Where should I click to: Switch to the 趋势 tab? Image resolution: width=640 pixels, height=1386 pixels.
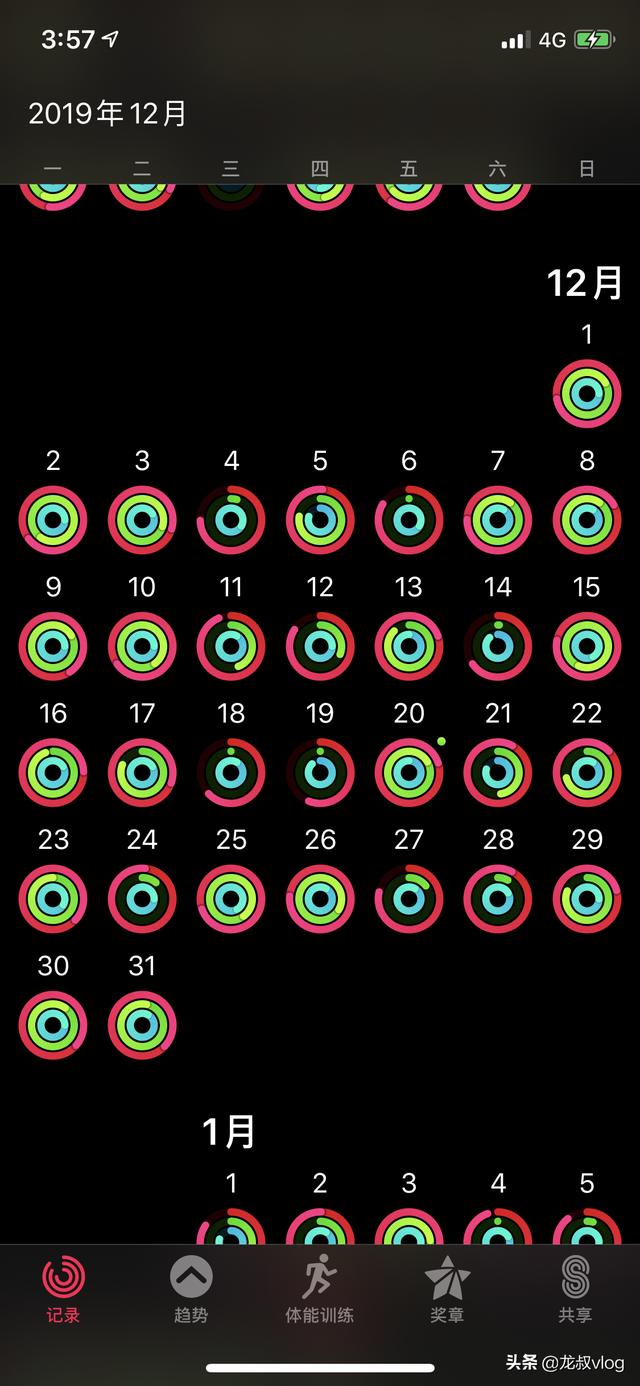point(191,1289)
